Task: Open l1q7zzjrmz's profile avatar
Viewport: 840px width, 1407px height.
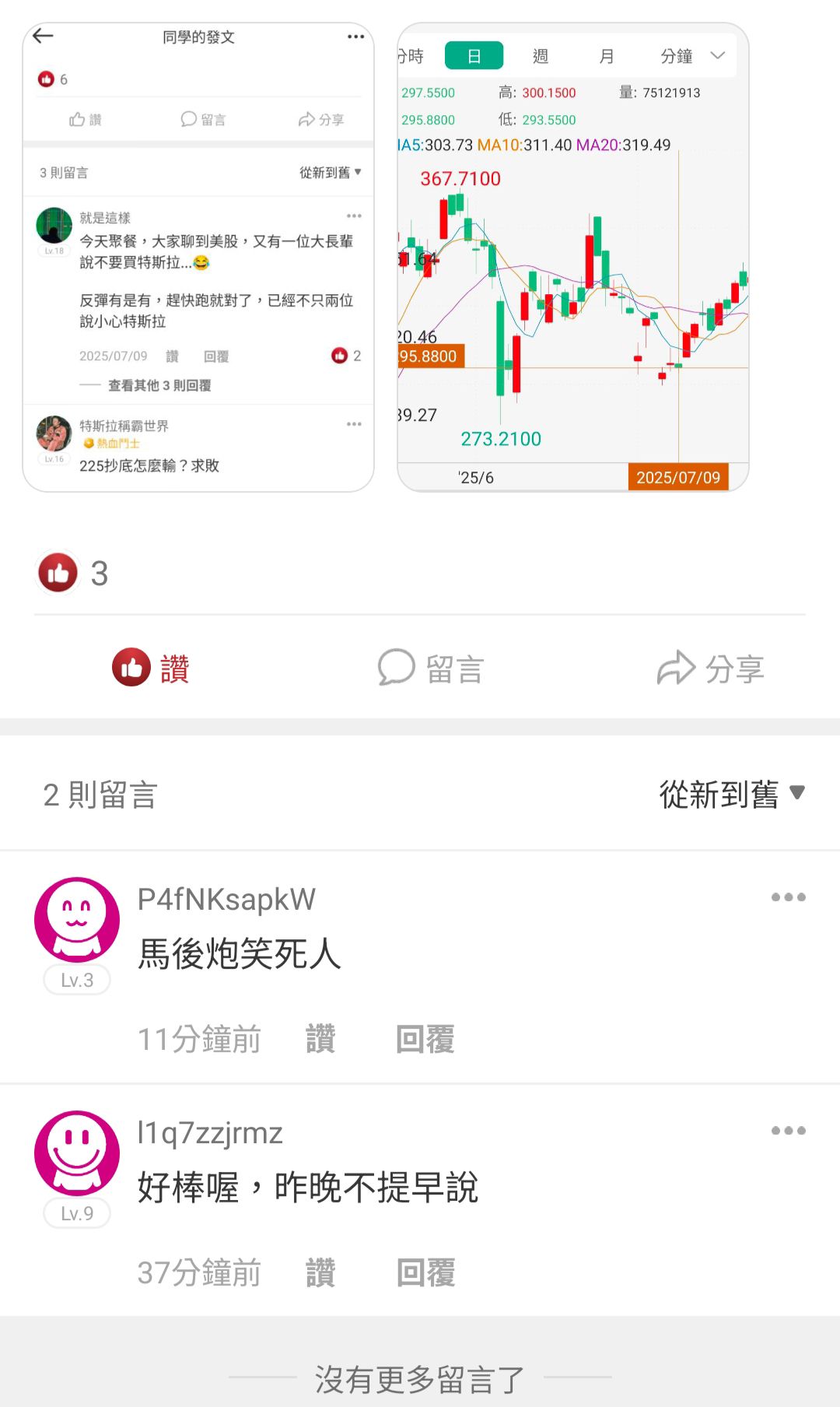Action: [x=77, y=1153]
